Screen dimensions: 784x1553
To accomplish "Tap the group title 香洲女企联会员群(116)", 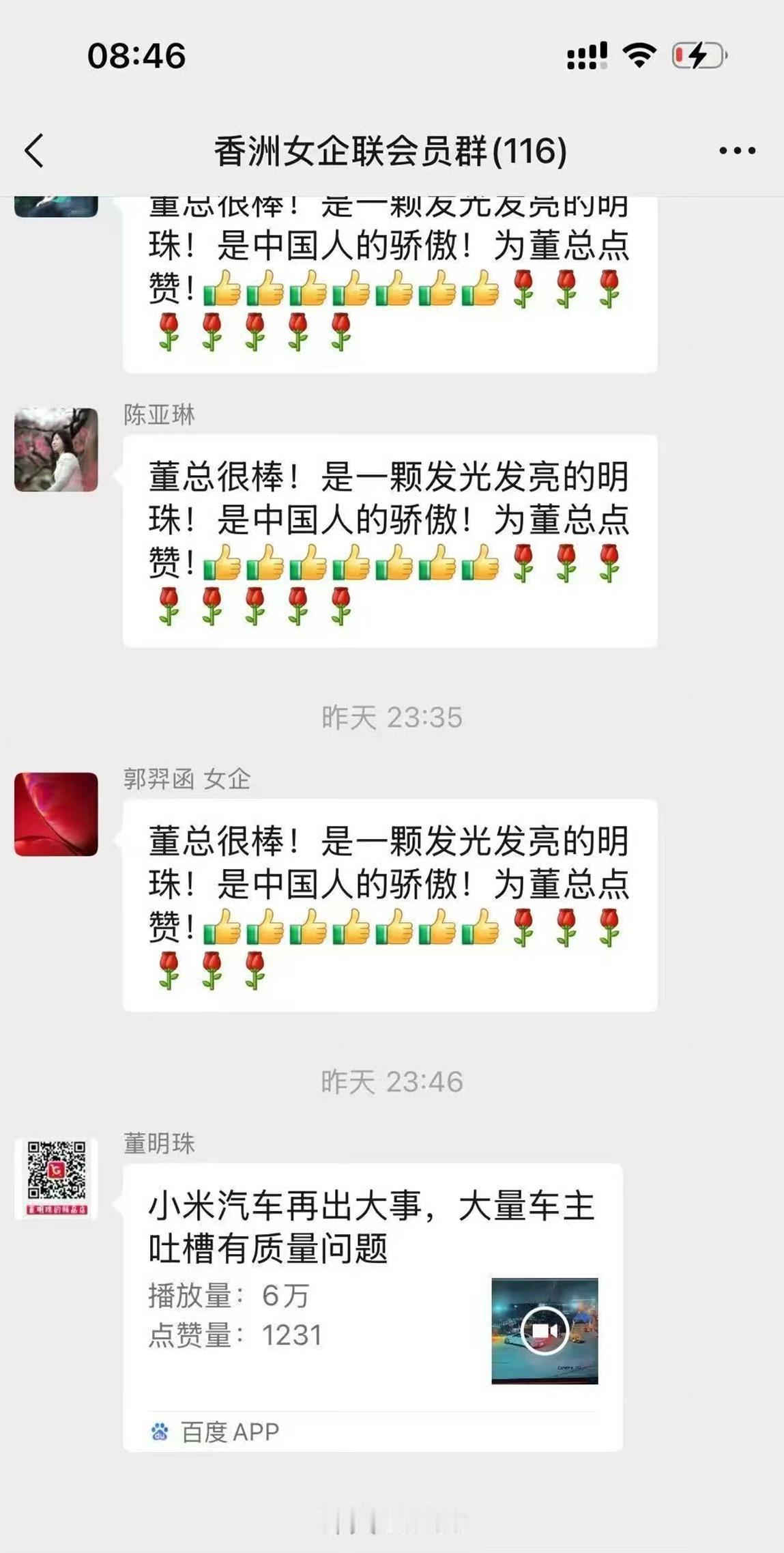I will pyautogui.click(x=390, y=152).
